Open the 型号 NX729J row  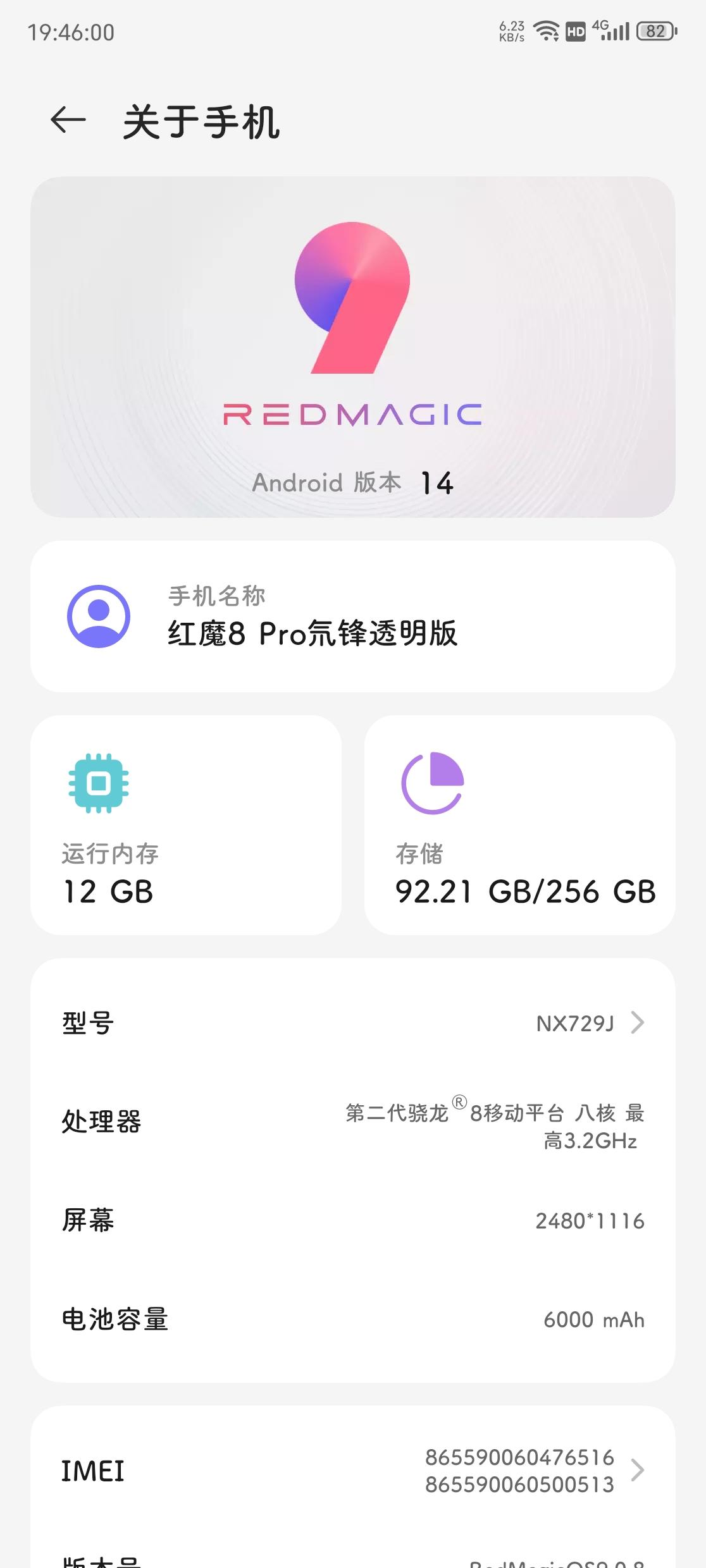(x=352, y=1022)
